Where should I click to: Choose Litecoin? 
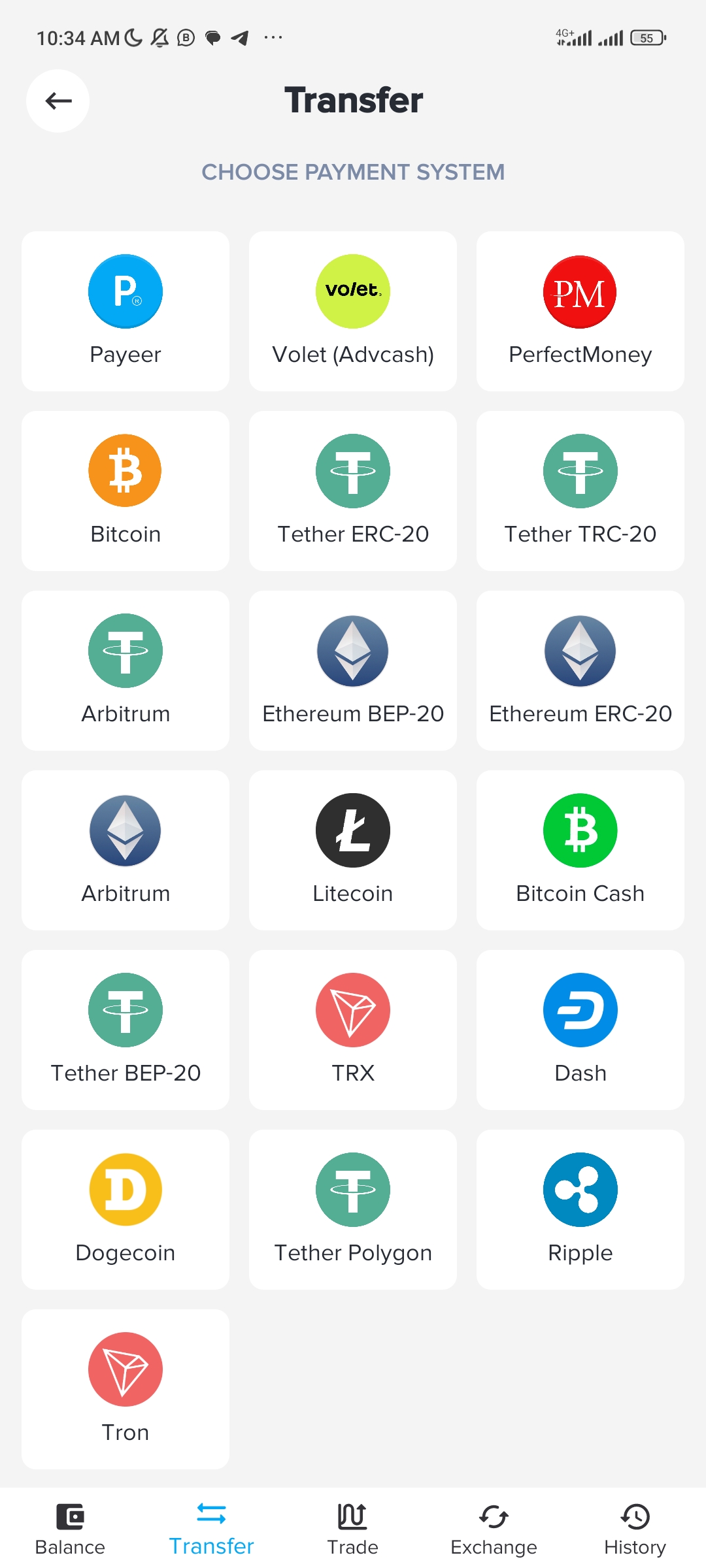coord(353,850)
